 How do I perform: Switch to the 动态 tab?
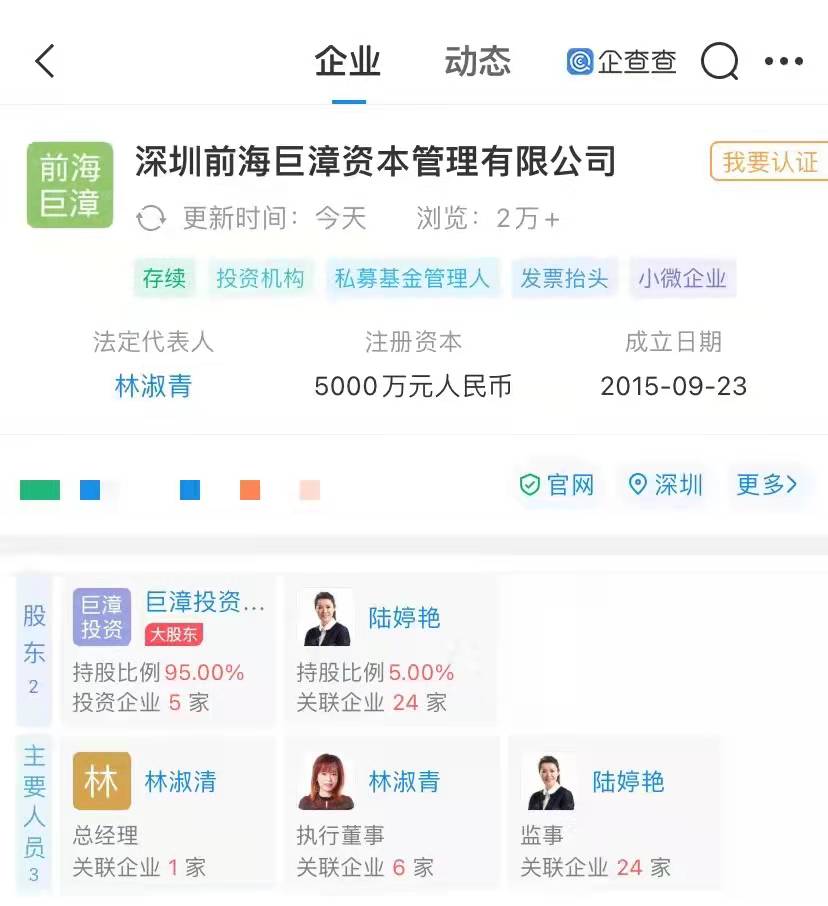[x=477, y=62]
